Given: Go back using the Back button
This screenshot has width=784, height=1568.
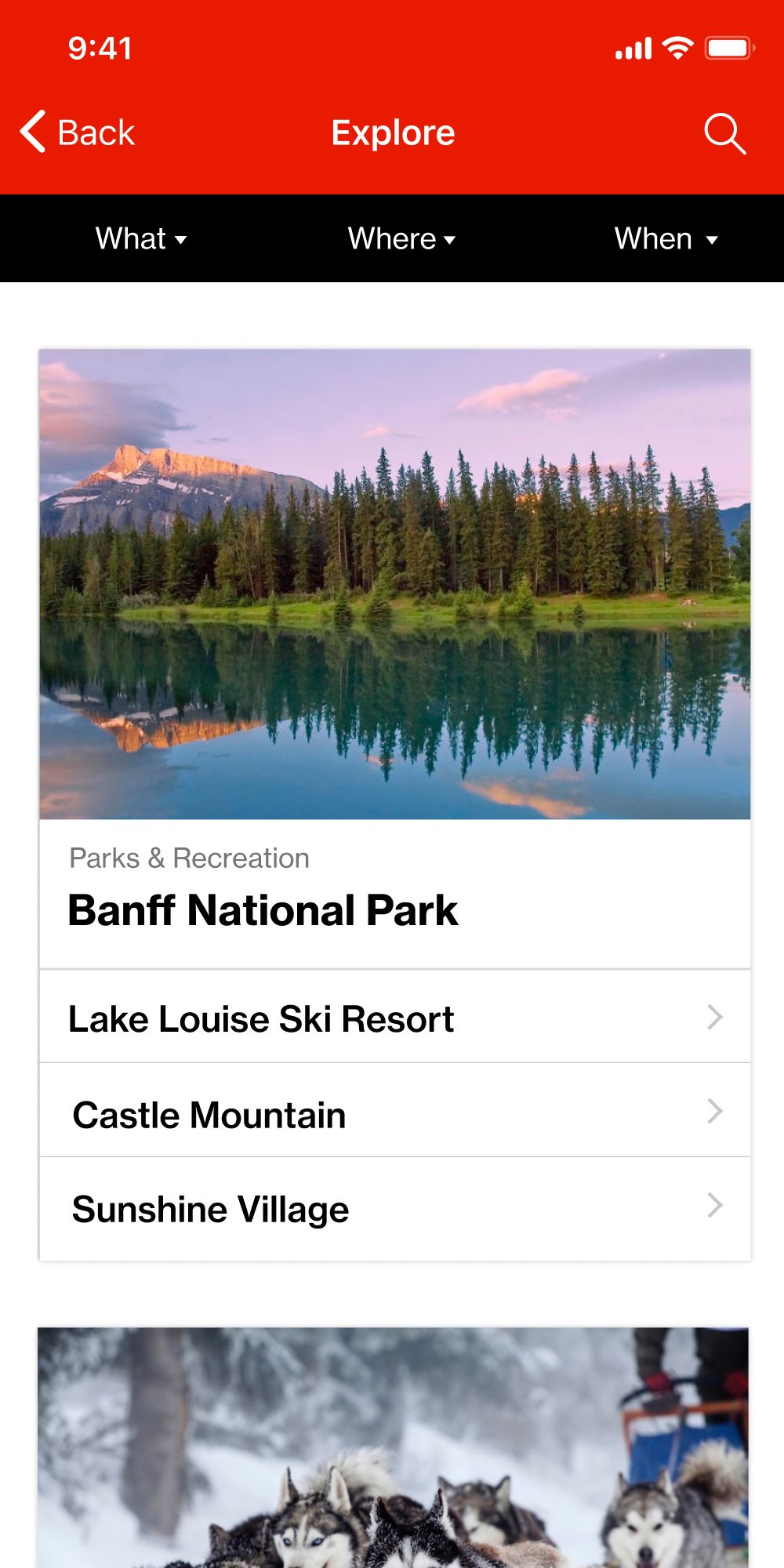Looking at the screenshot, I should point(78,132).
